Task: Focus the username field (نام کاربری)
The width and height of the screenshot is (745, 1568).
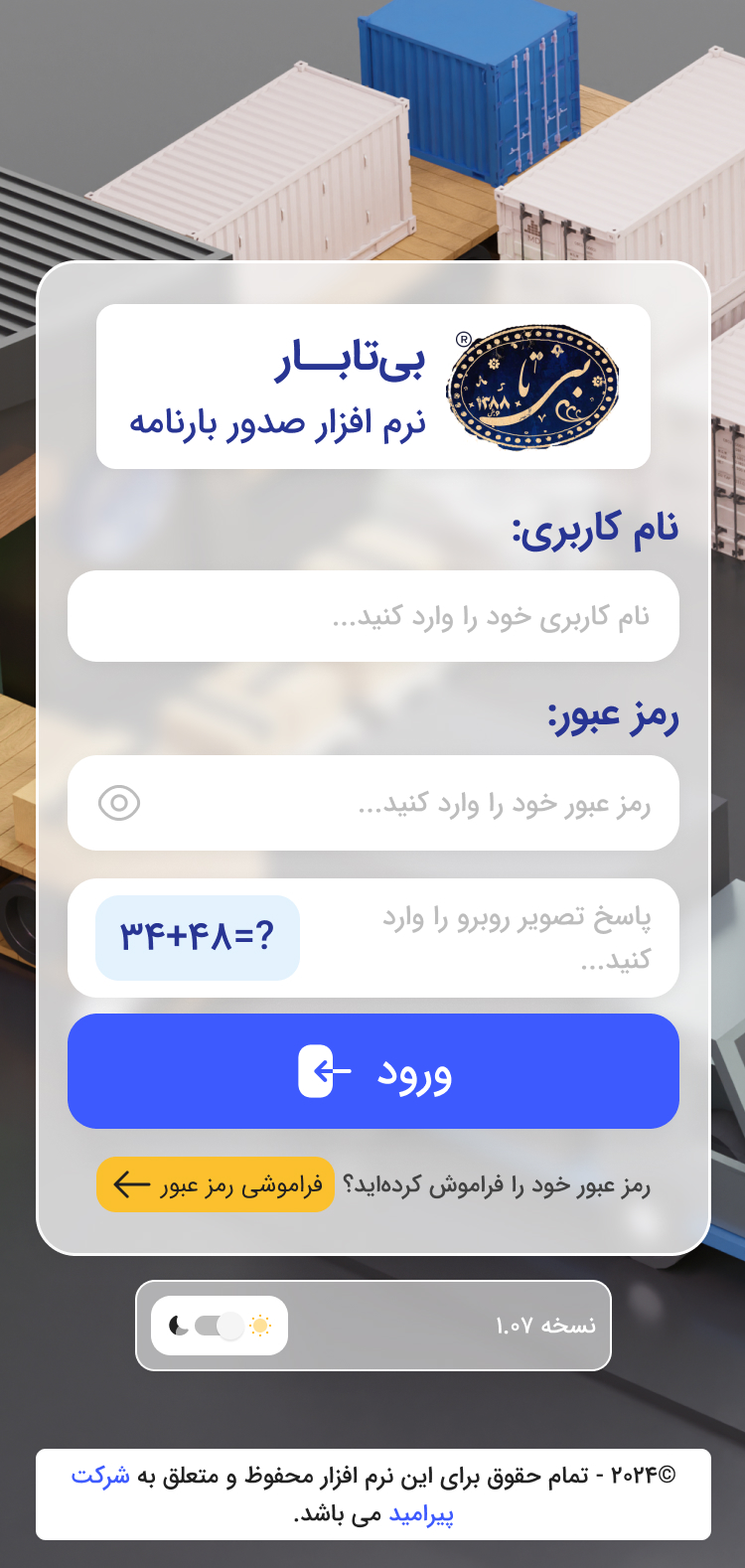Action: (372, 616)
